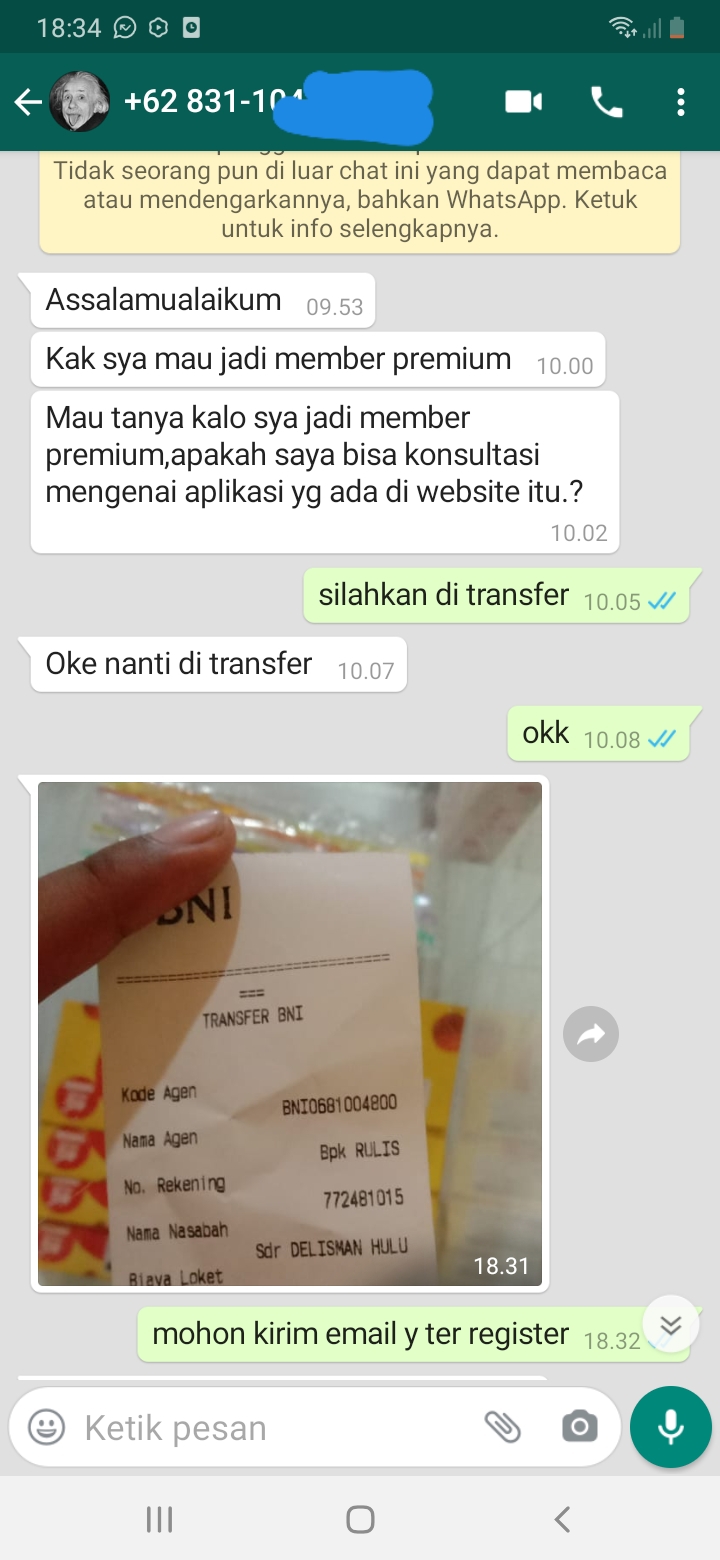720x1560 pixels.
Task: Open the recent apps view
Action: (x=160, y=1520)
